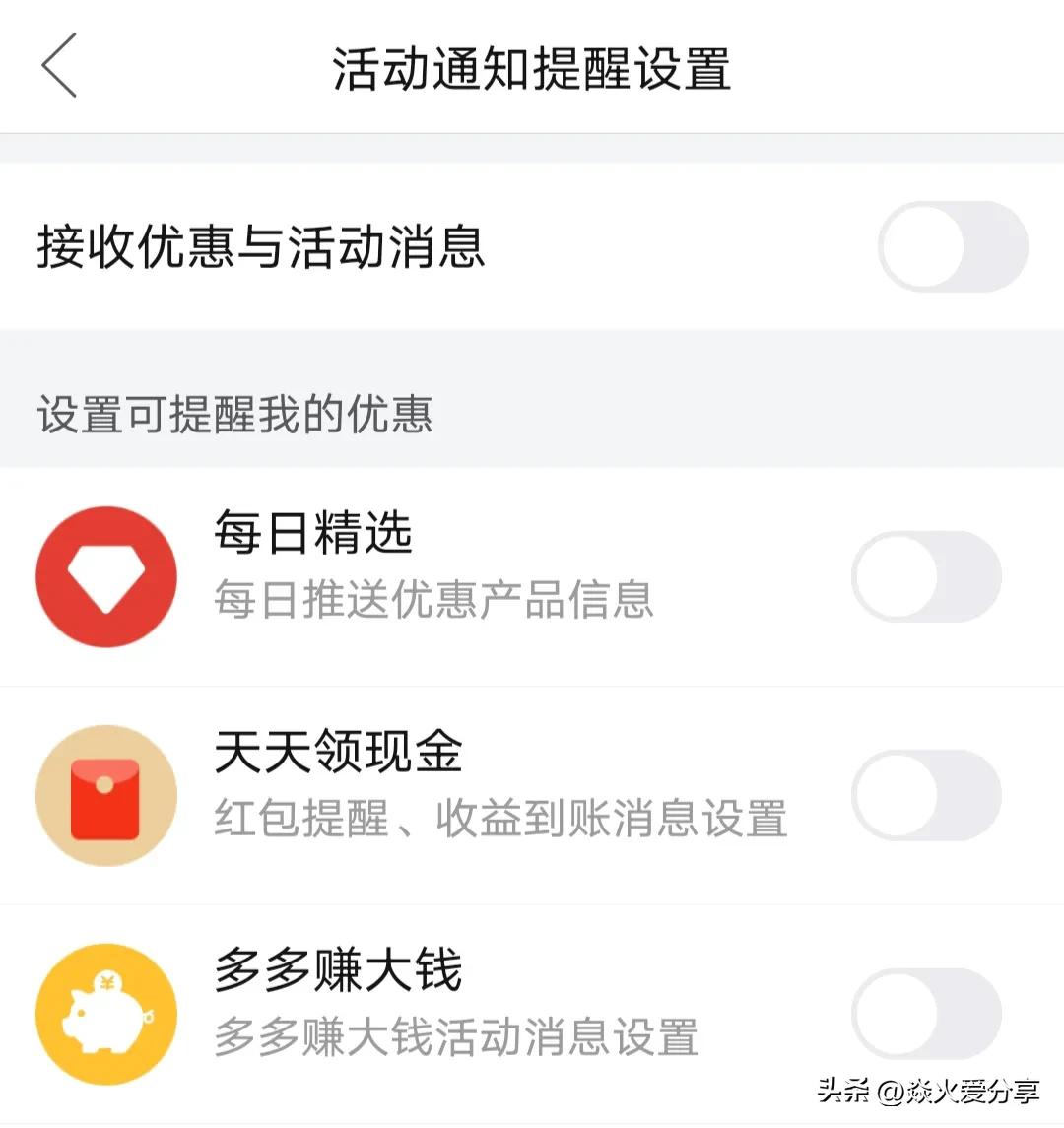1064x1128 pixels.
Task: Select the back arrow at top left
Action: click(59, 65)
